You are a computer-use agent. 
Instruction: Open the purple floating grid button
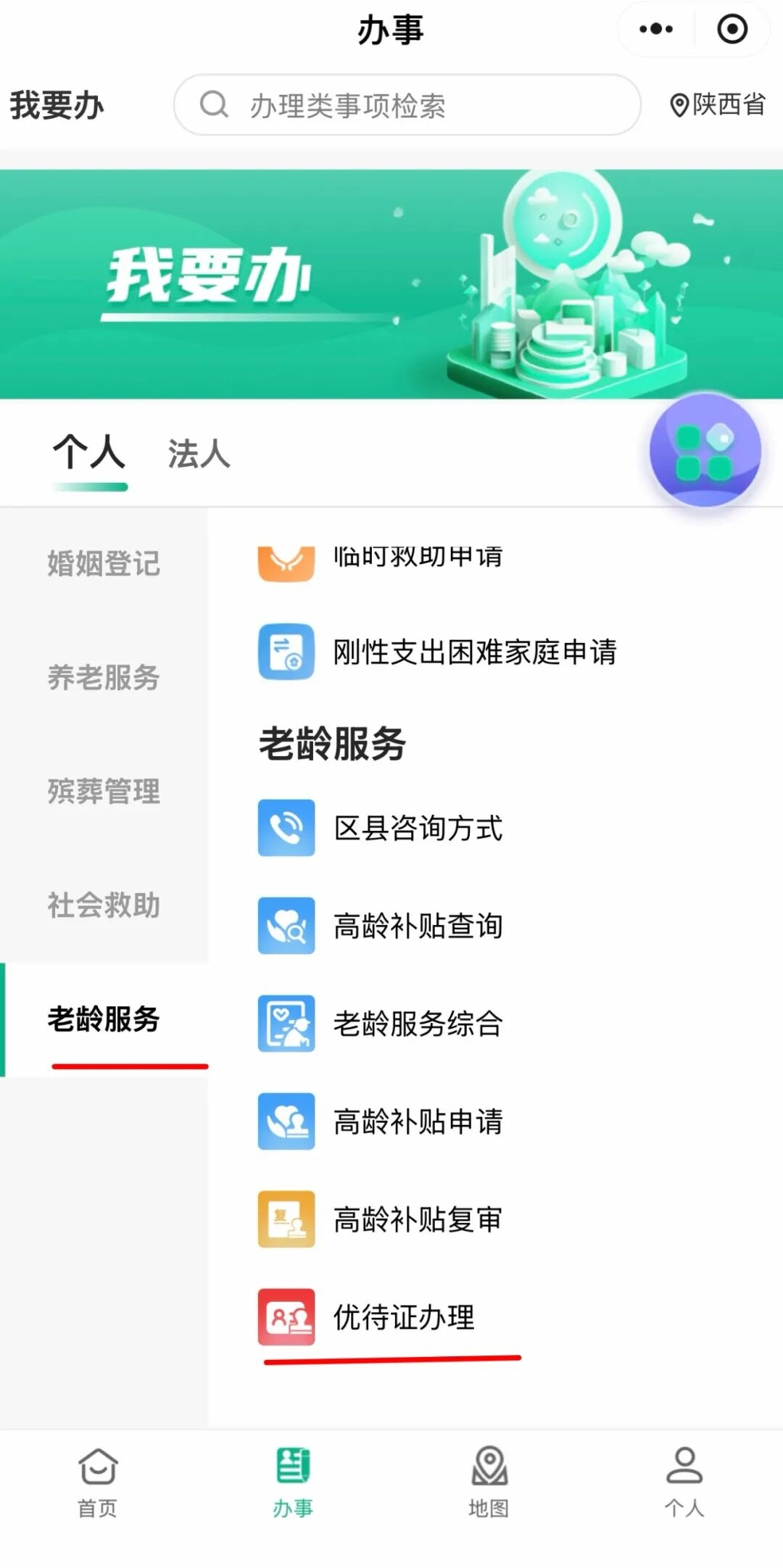tap(704, 450)
